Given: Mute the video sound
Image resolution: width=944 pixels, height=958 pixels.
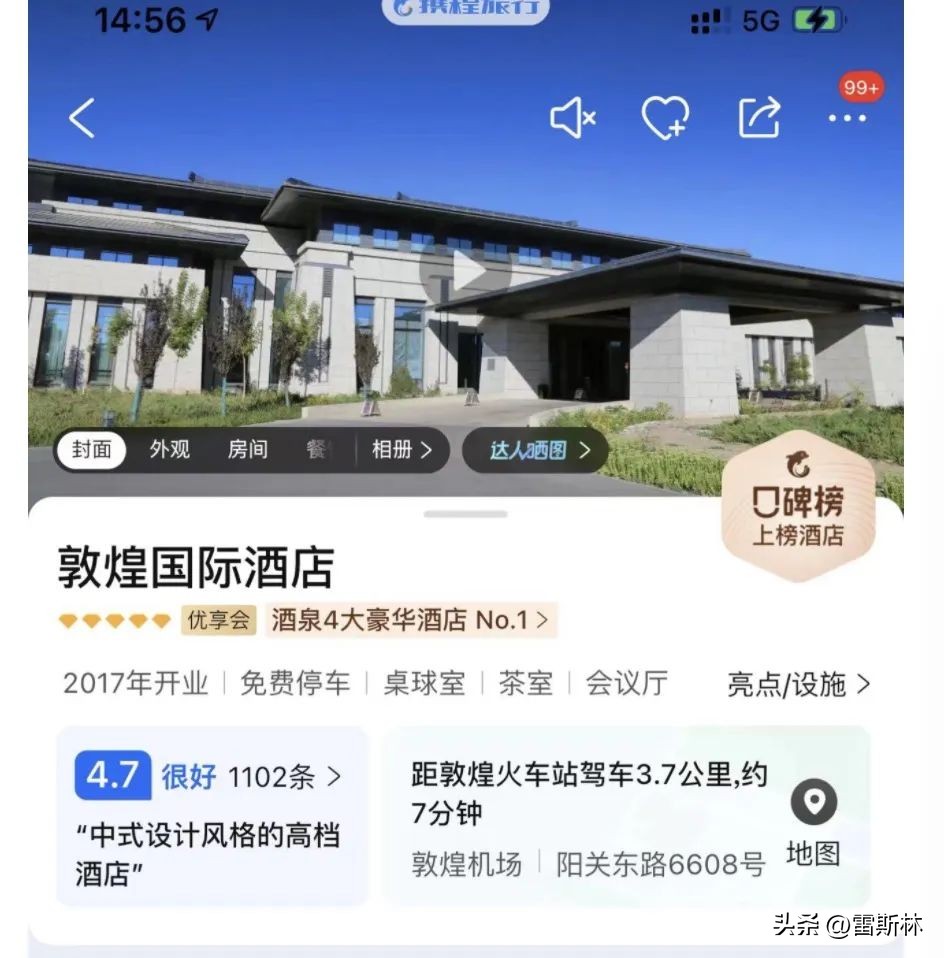Looking at the screenshot, I should point(570,118).
